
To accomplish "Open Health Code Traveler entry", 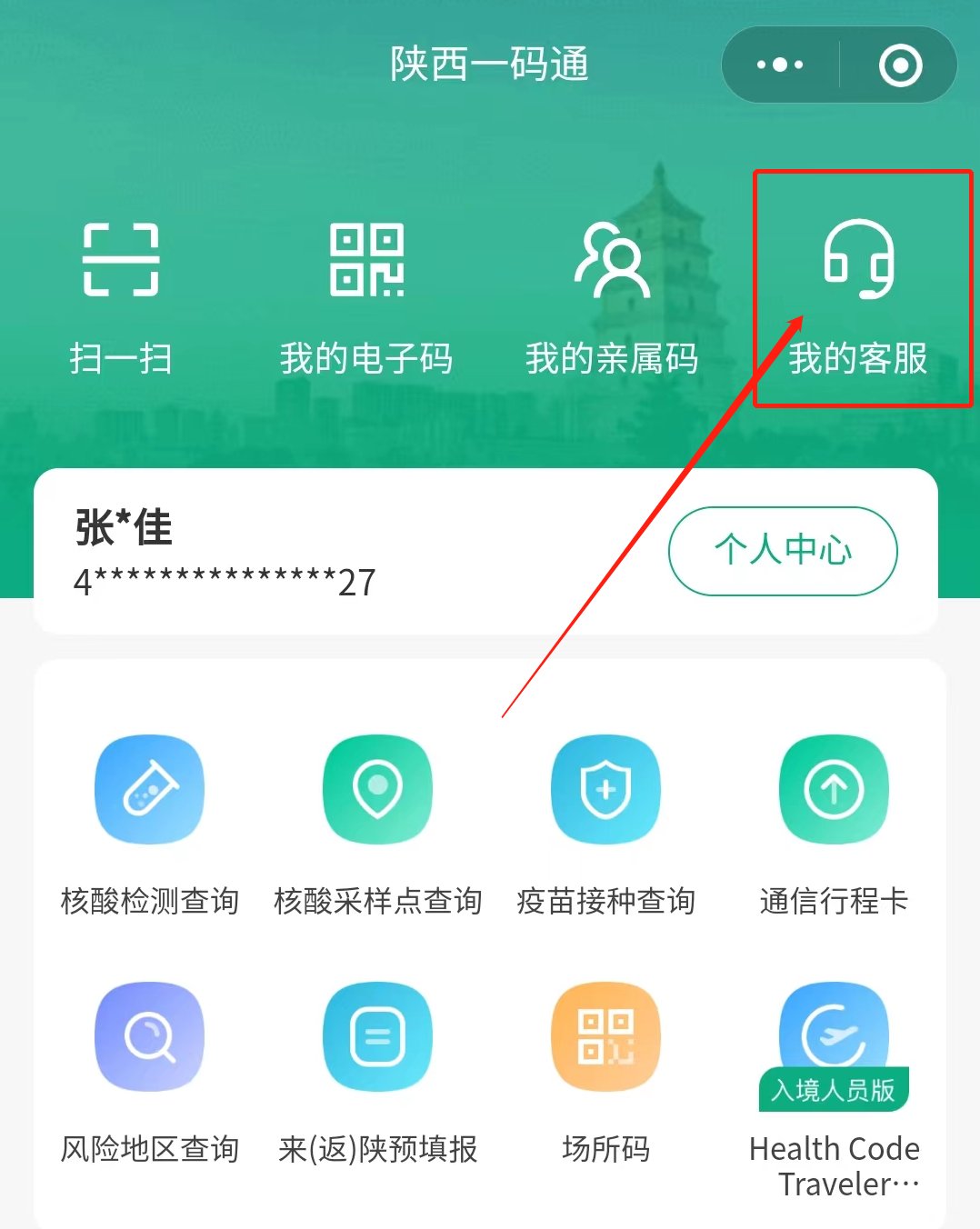I will point(834,1082).
